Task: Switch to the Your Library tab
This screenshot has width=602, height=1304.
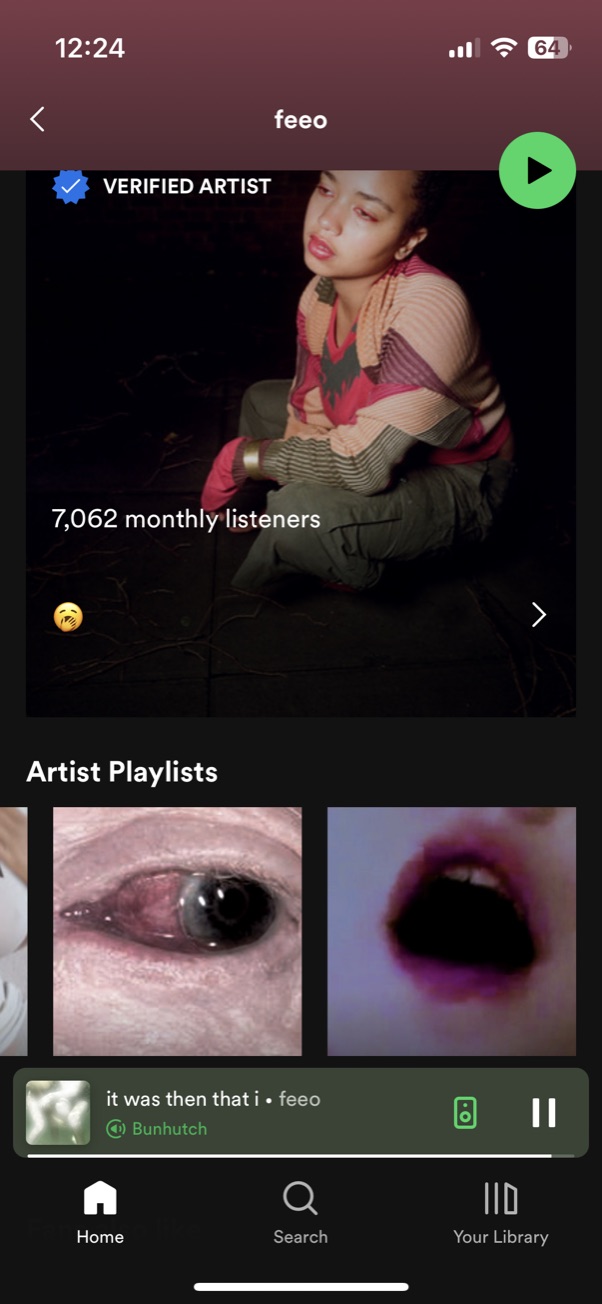Action: 500,1212
